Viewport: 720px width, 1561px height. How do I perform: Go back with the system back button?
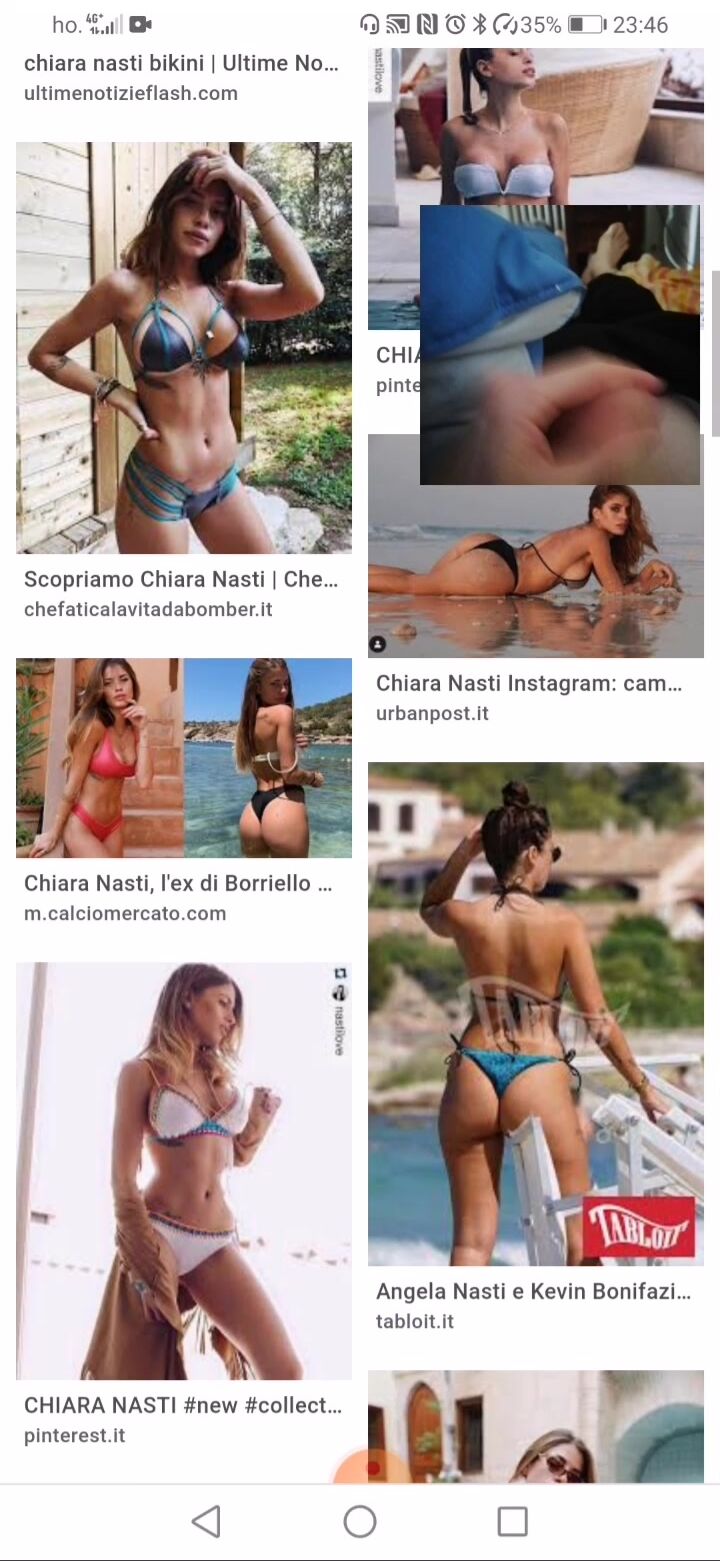206,1521
